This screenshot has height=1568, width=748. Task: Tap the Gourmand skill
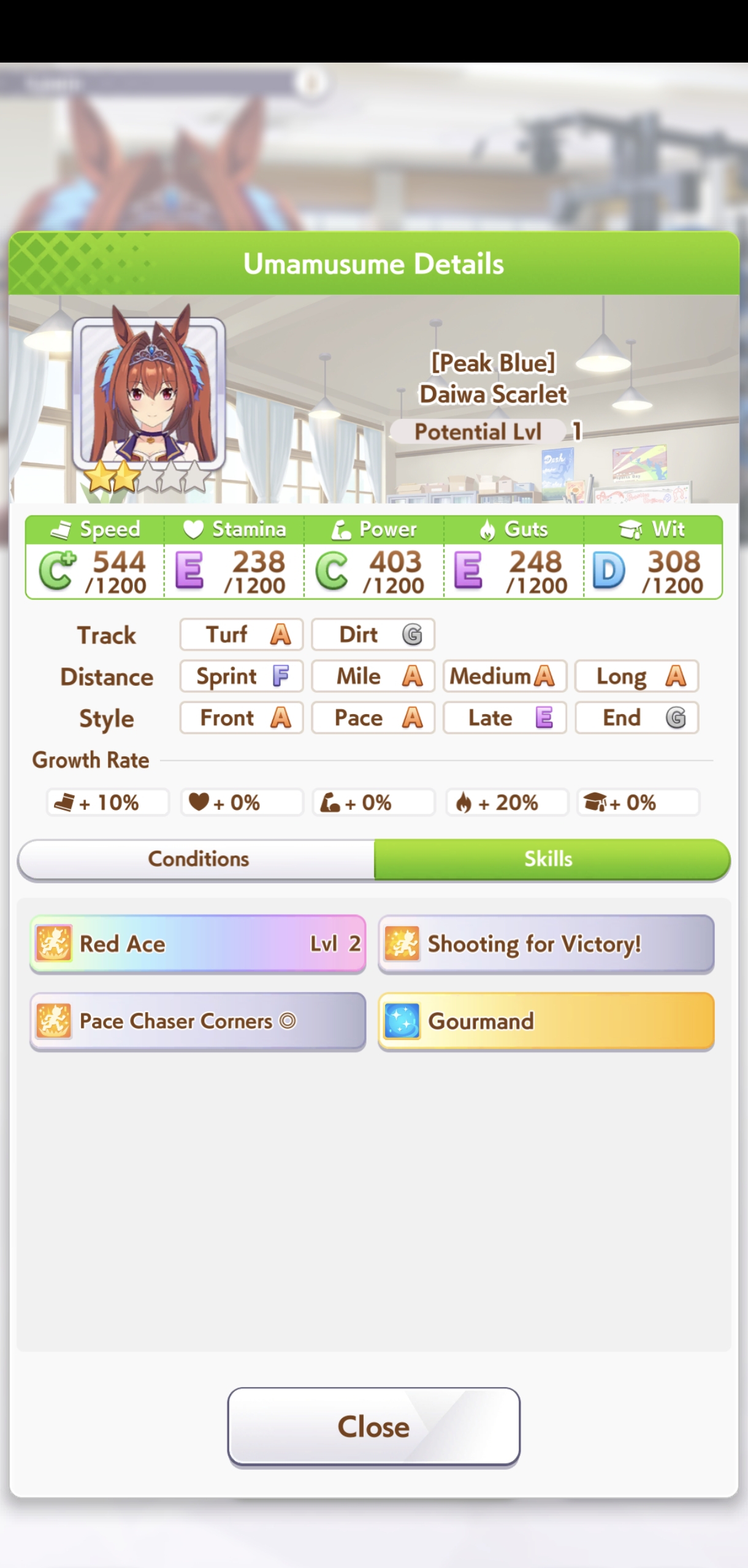[x=546, y=1021]
